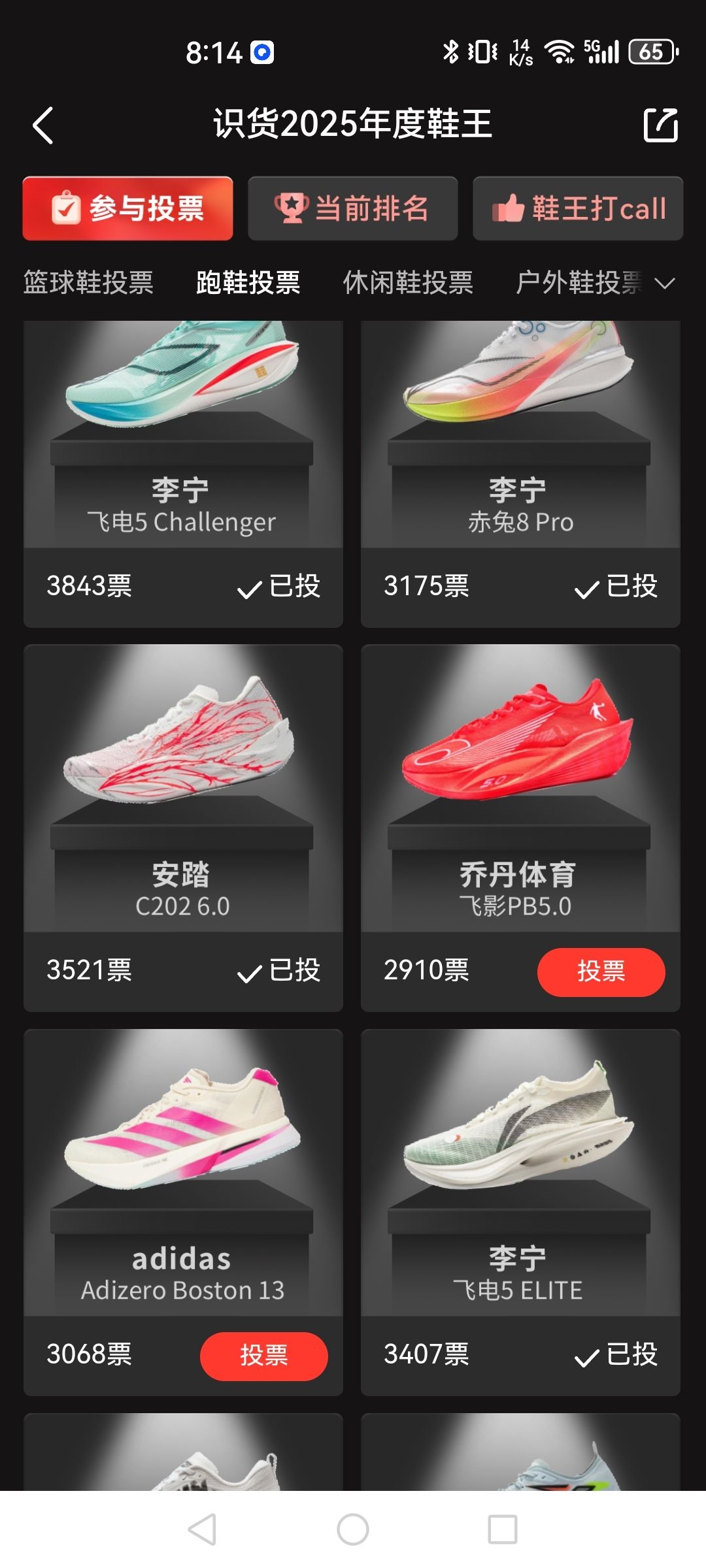Image resolution: width=706 pixels, height=1568 pixels.
Task: Open 鞋王打call
Action: pyautogui.click(x=578, y=208)
